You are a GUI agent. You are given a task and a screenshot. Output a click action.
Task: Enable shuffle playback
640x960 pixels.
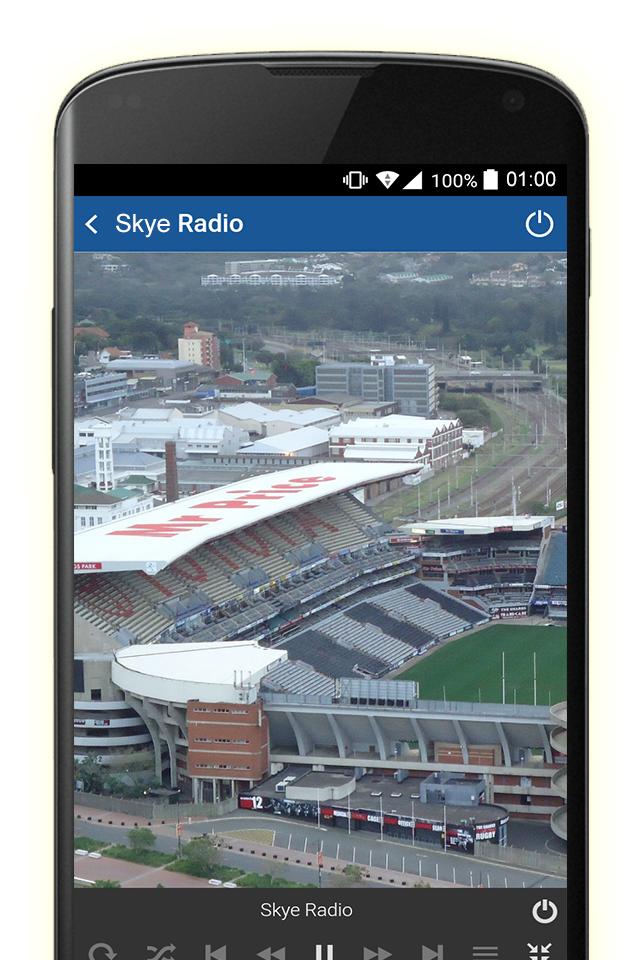160,952
